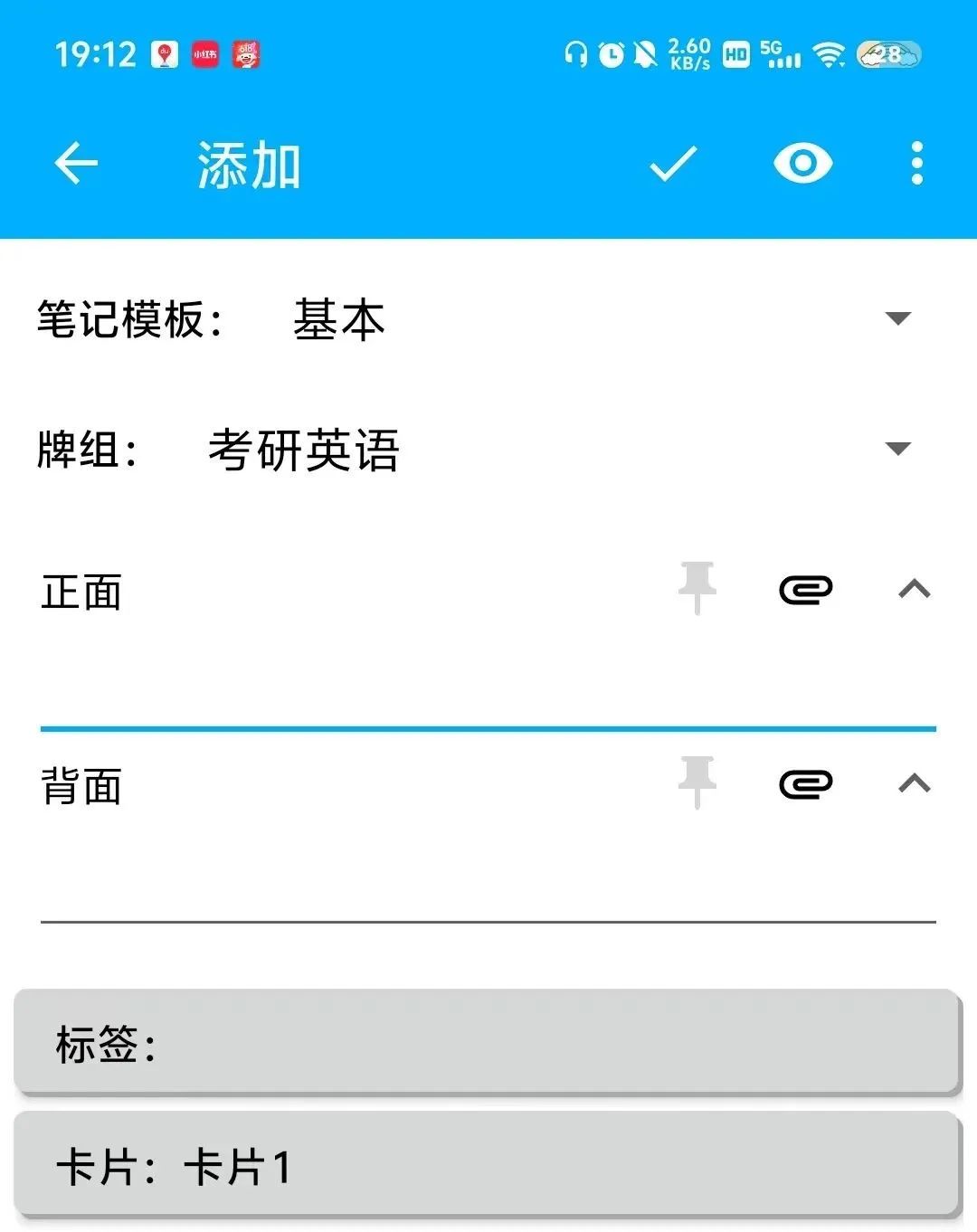The image size is (977, 1232).
Task: Open the overflow menu
Action: coord(916,164)
